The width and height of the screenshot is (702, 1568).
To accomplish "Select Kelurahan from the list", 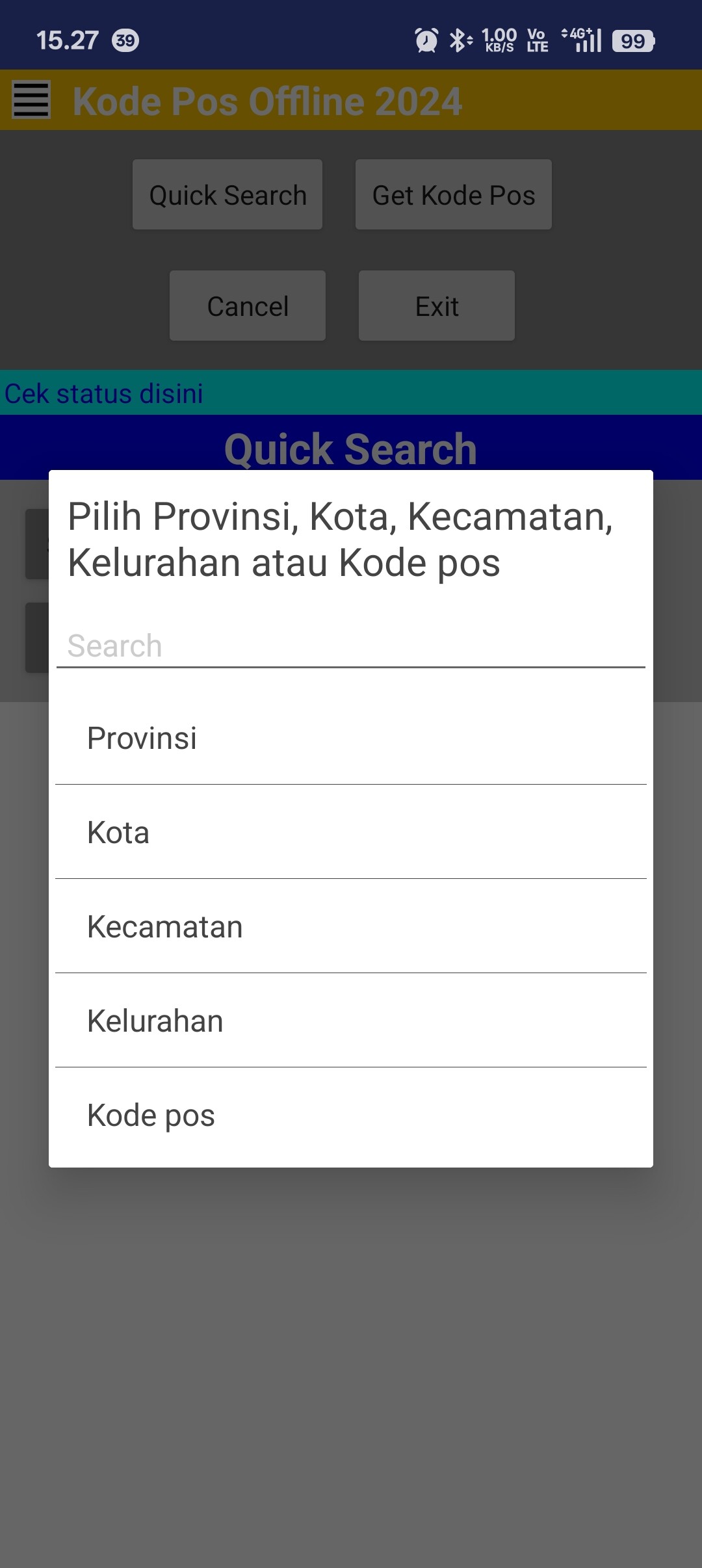I will pyautogui.click(x=350, y=1021).
